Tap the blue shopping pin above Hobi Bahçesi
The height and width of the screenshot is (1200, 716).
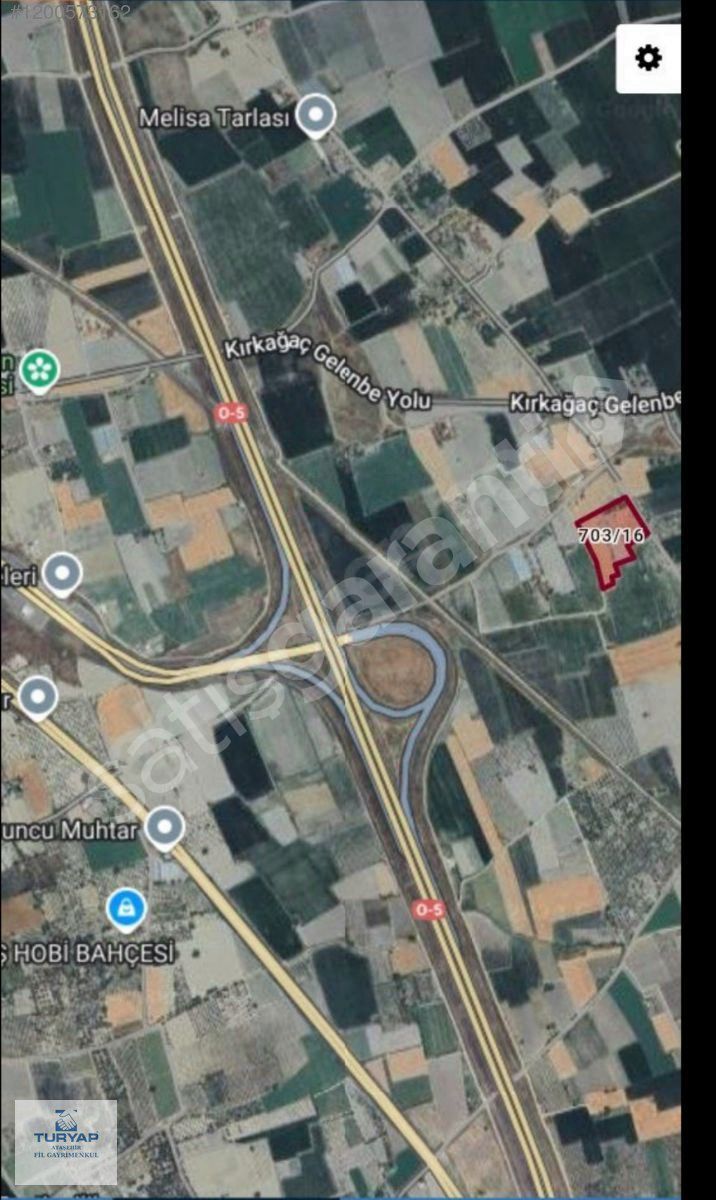point(126,909)
